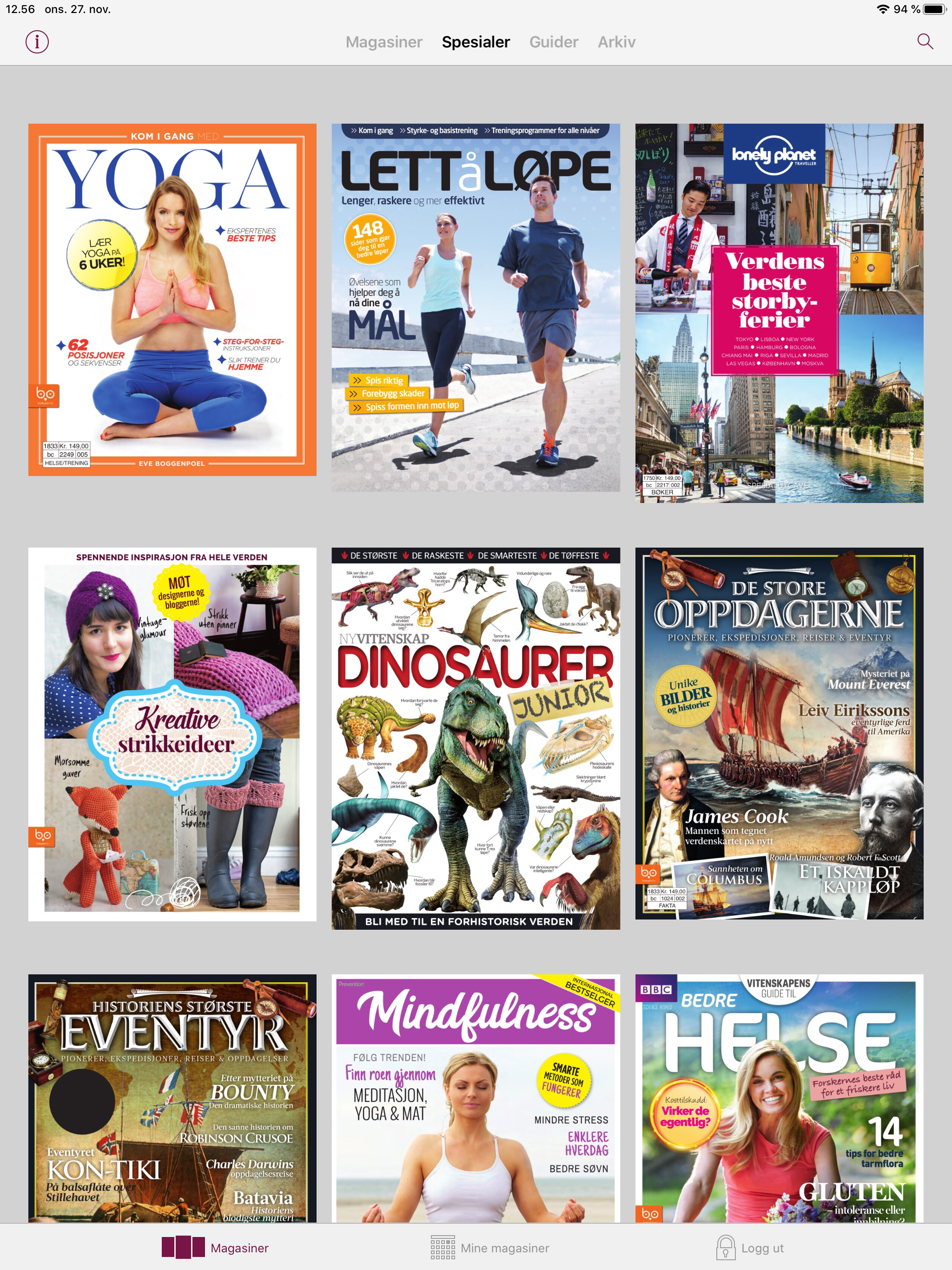The height and width of the screenshot is (1270, 952).
Task: Open the info icon
Action: [37, 42]
